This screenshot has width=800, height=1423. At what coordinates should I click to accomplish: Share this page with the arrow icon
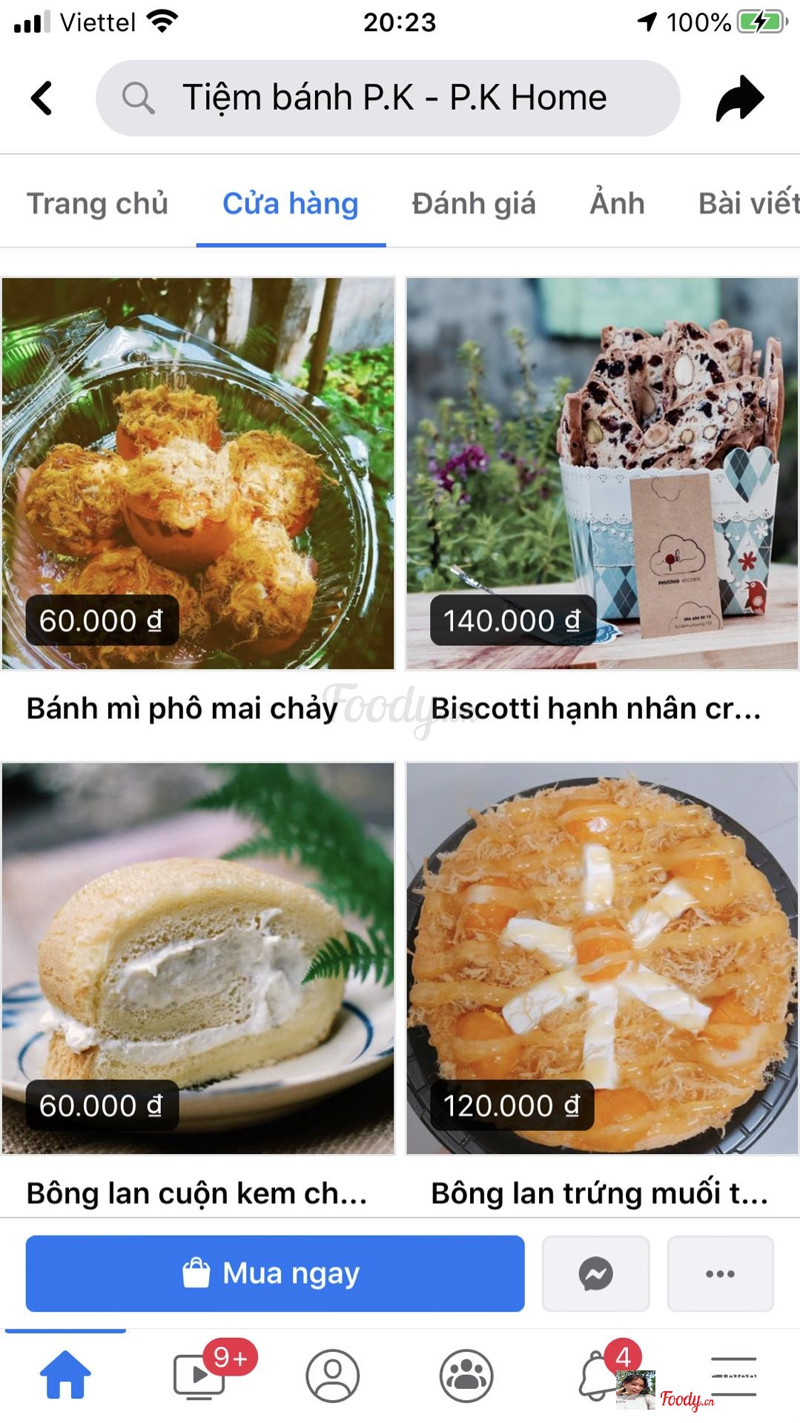point(739,98)
